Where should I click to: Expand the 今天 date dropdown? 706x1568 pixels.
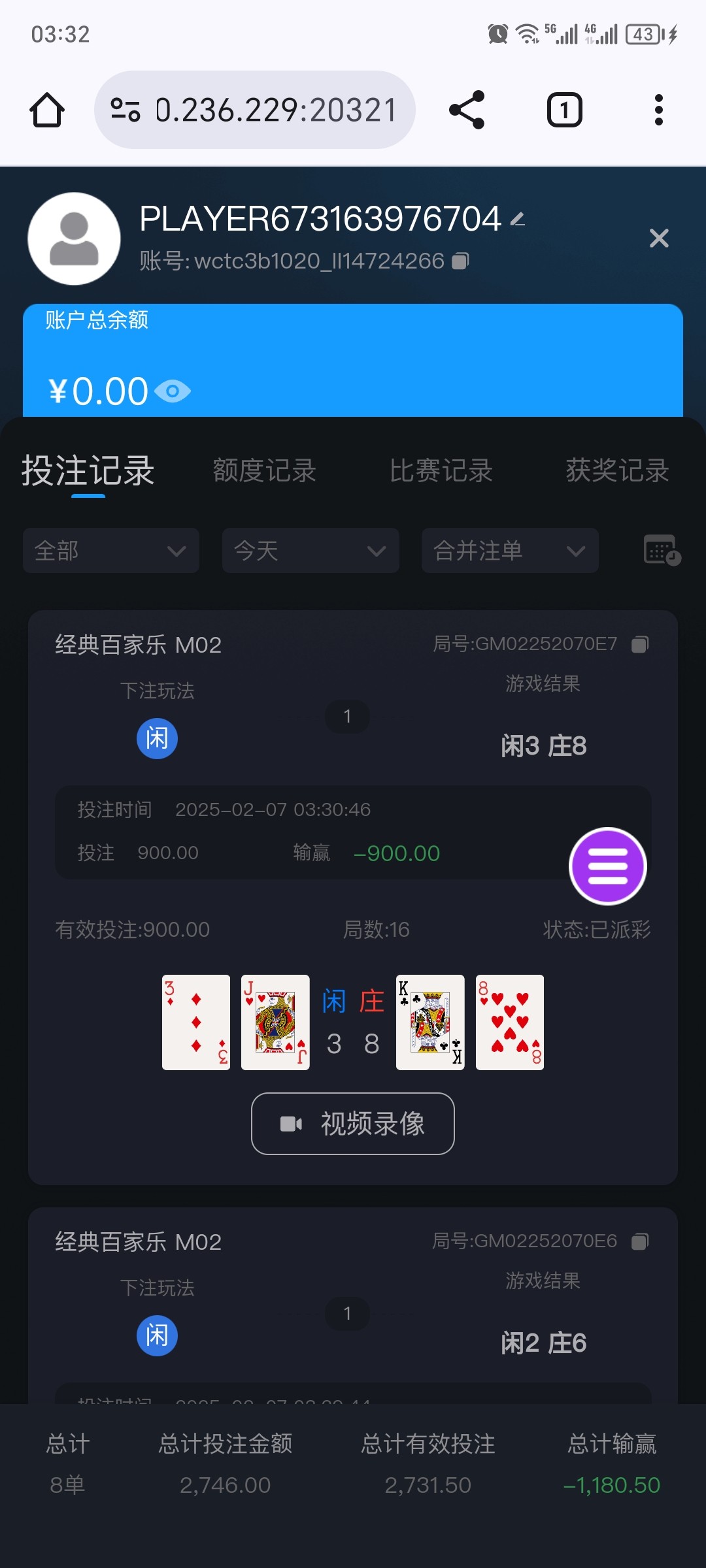click(311, 551)
